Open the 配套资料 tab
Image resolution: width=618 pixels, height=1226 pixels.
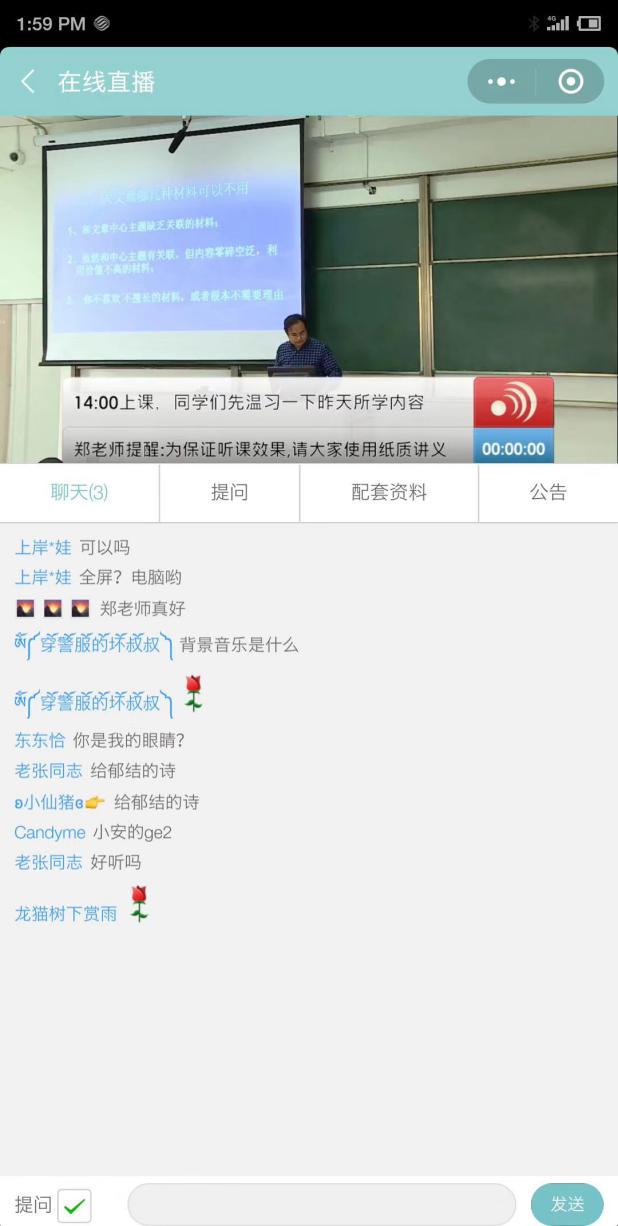click(389, 492)
